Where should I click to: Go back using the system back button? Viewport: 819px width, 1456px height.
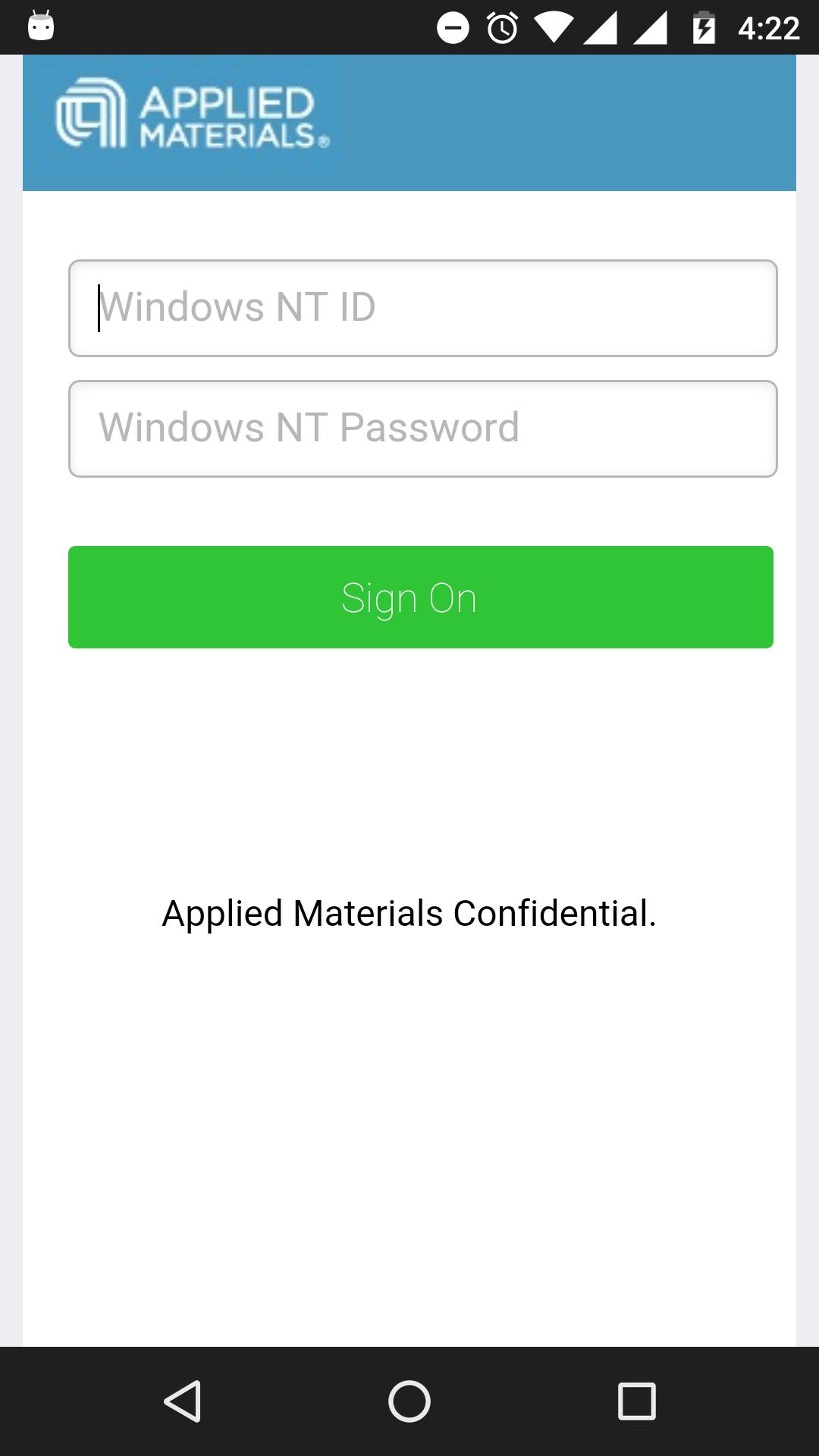click(x=183, y=1401)
